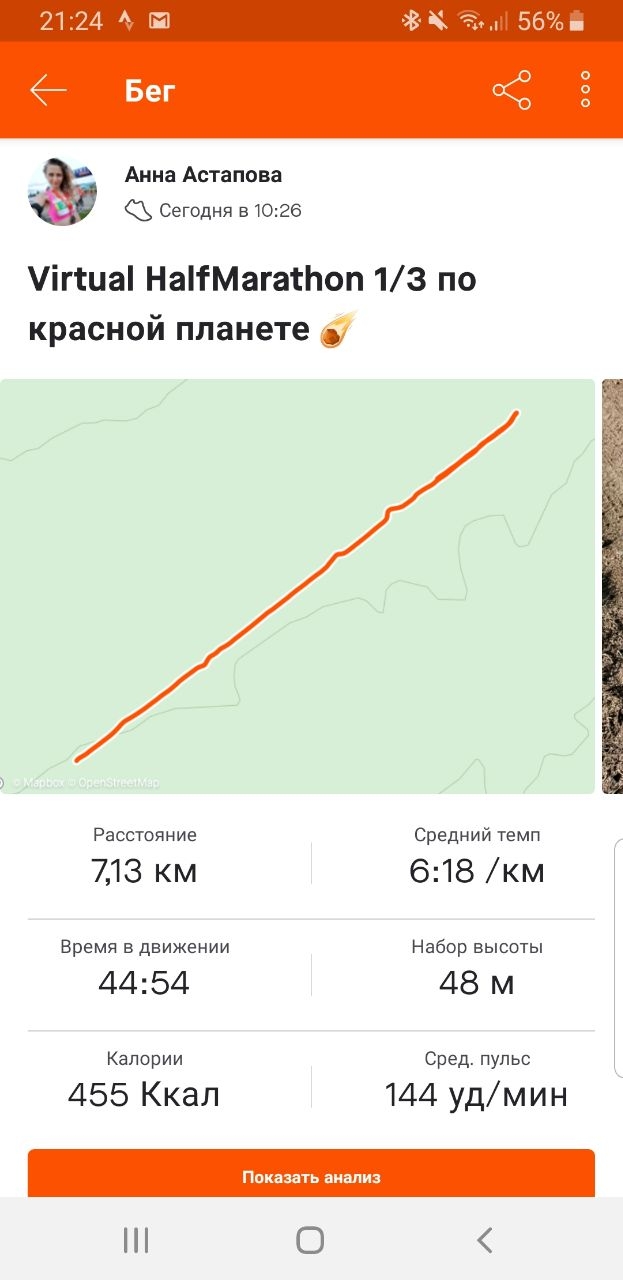Tap the Показать анализ button
This screenshot has width=623, height=1280.
(311, 1176)
